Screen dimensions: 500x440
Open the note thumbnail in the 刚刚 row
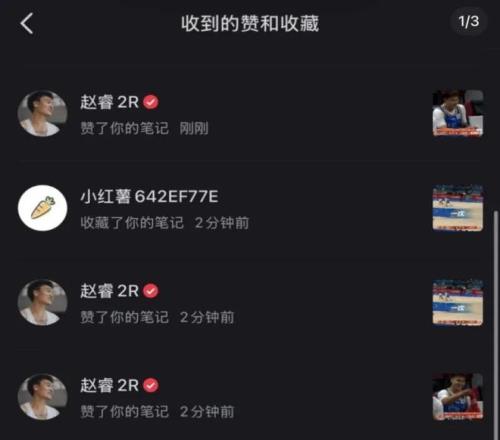[458, 113]
